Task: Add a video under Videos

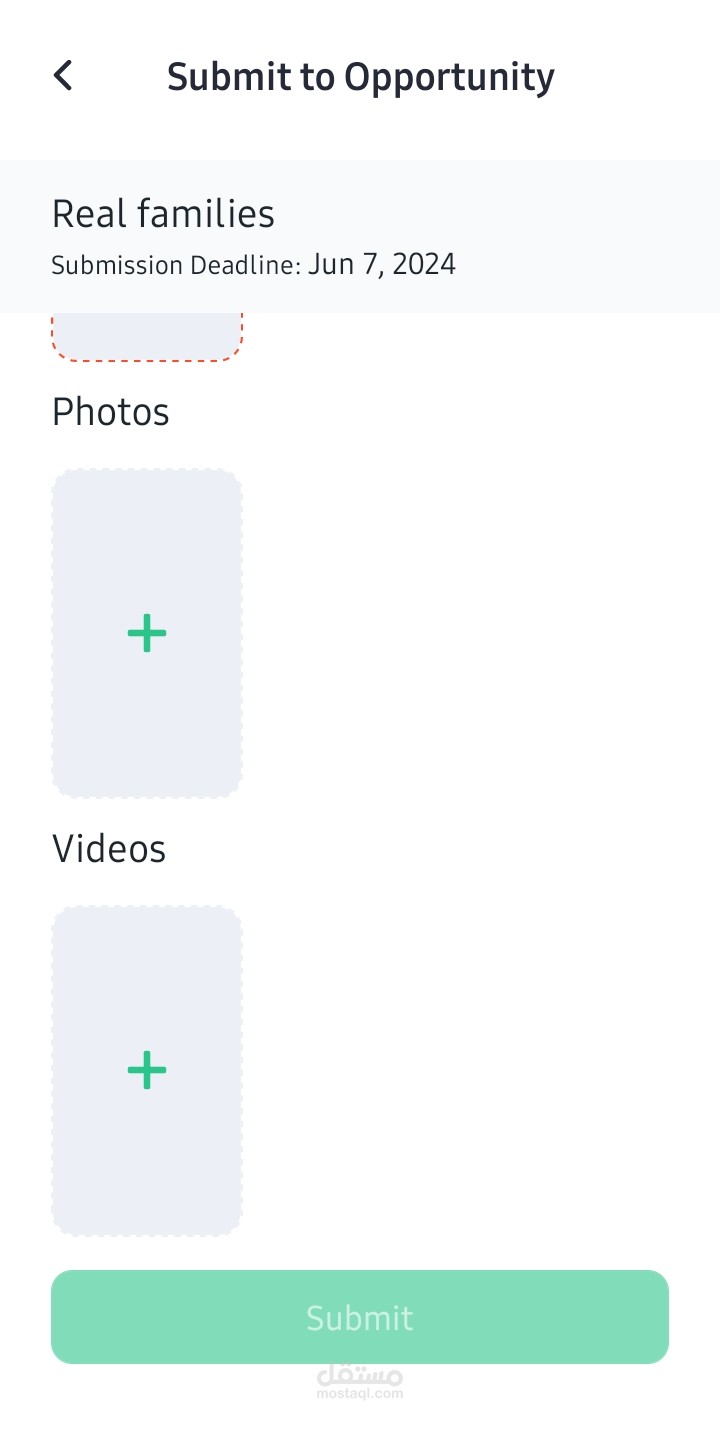Action: (x=147, y=1070)
